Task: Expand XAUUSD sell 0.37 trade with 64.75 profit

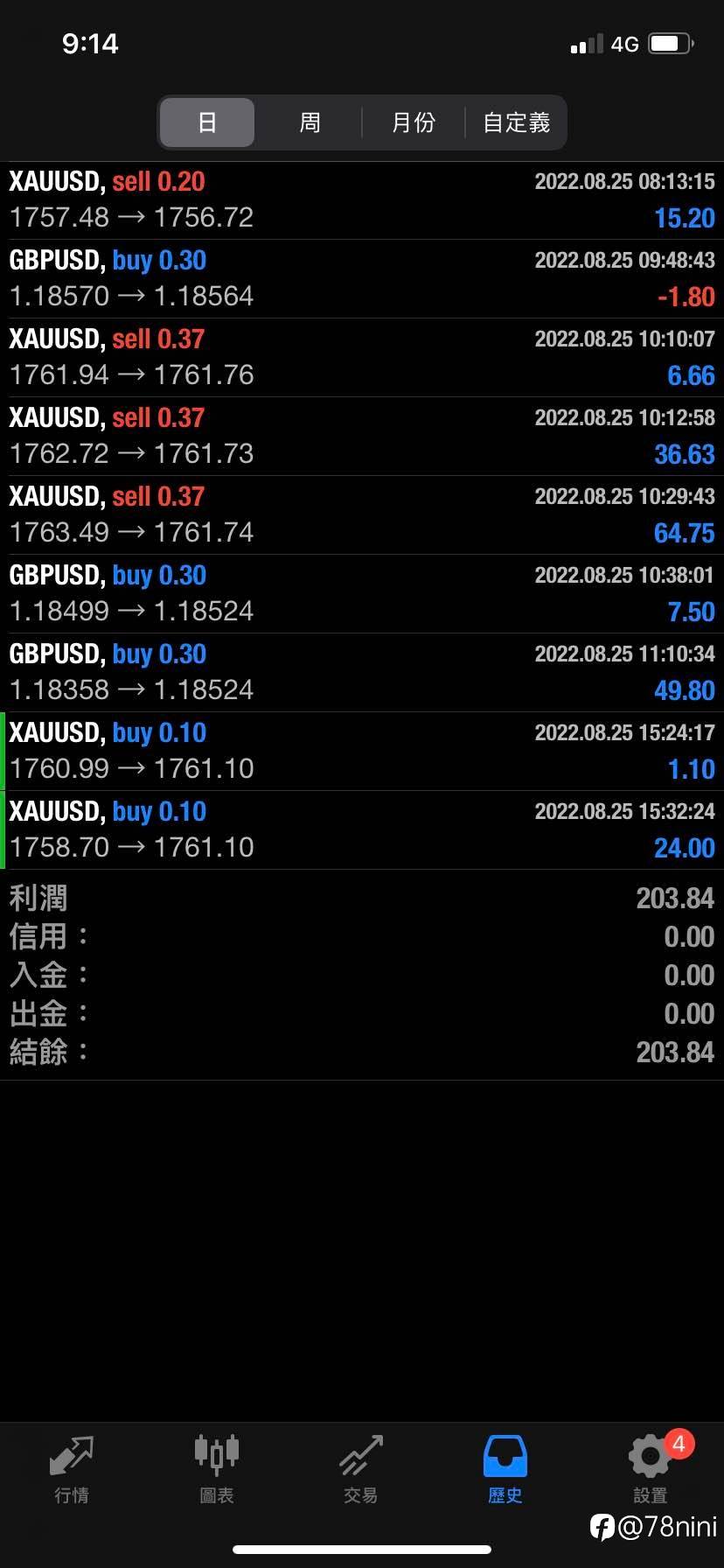Action: pyautogui.click(x=362, y=515)
